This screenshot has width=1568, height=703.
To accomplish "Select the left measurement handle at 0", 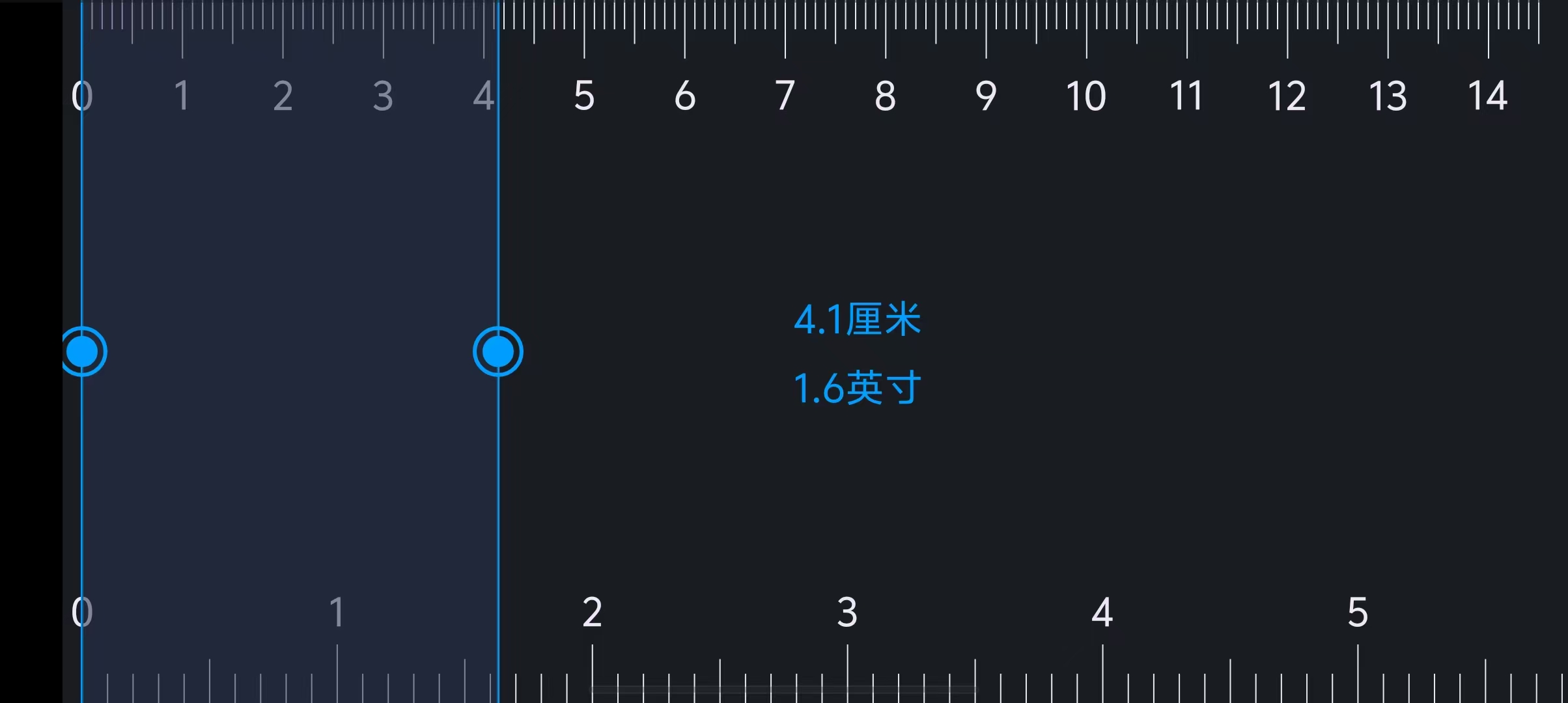I will [x=83, y=351].
